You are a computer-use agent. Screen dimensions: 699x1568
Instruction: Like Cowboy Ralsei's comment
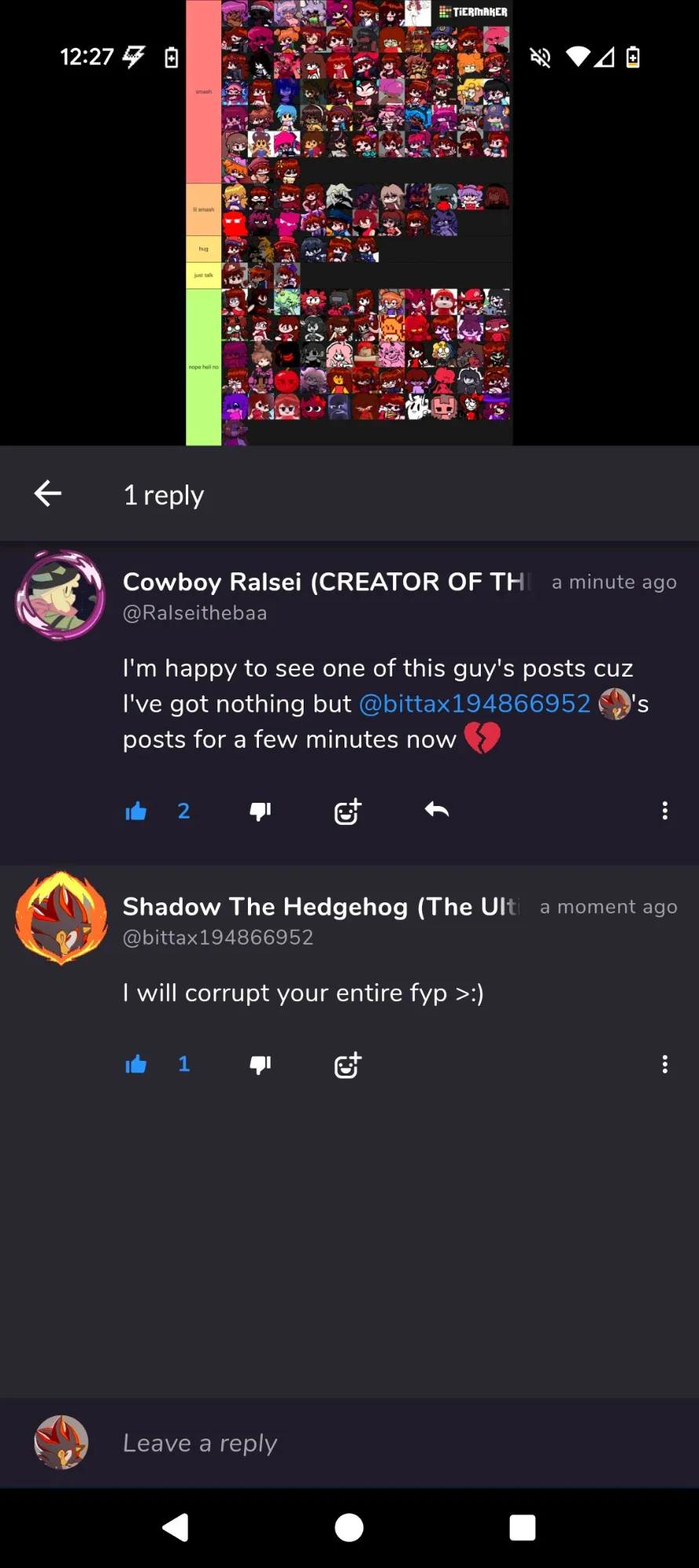pos(136,811)
